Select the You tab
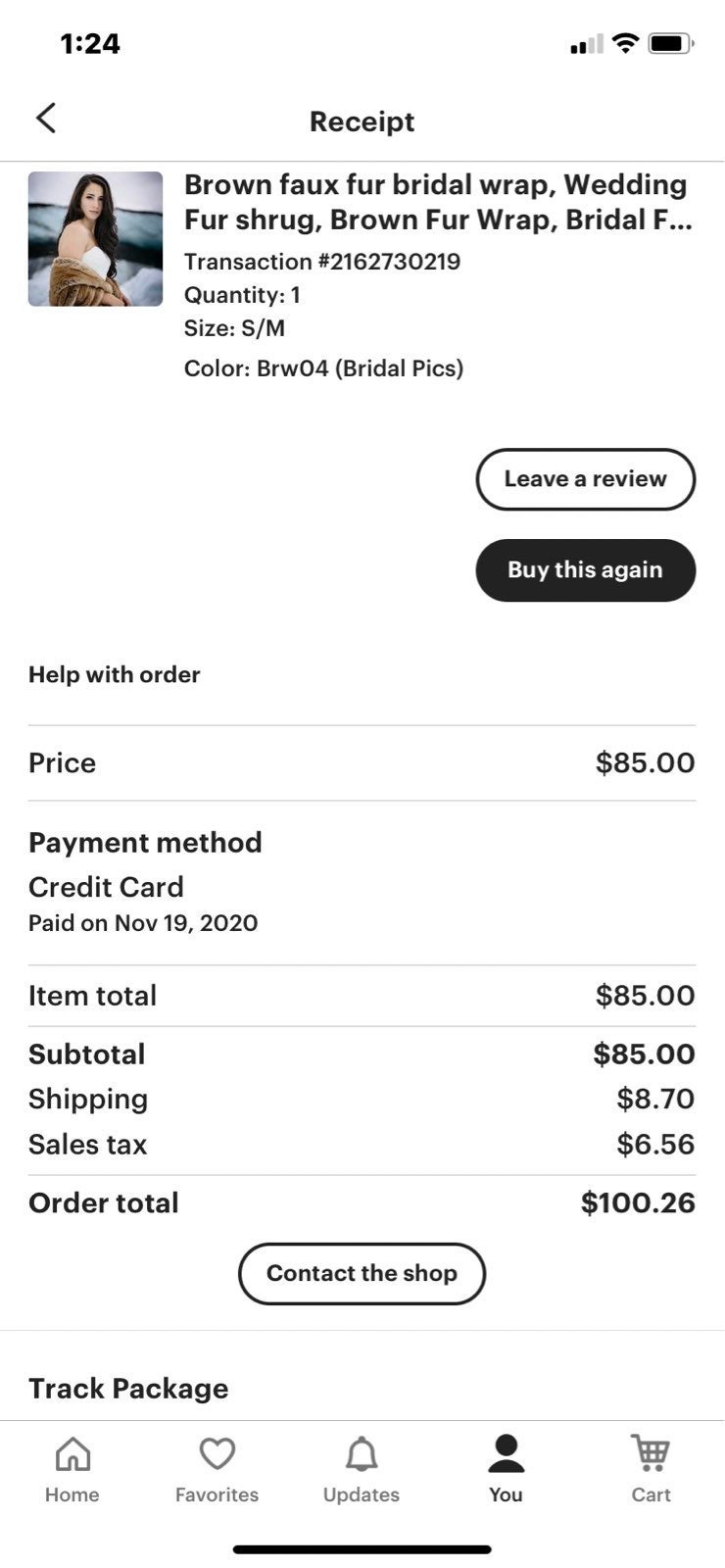The image size is (725, 1568). tap(506, 1469)
